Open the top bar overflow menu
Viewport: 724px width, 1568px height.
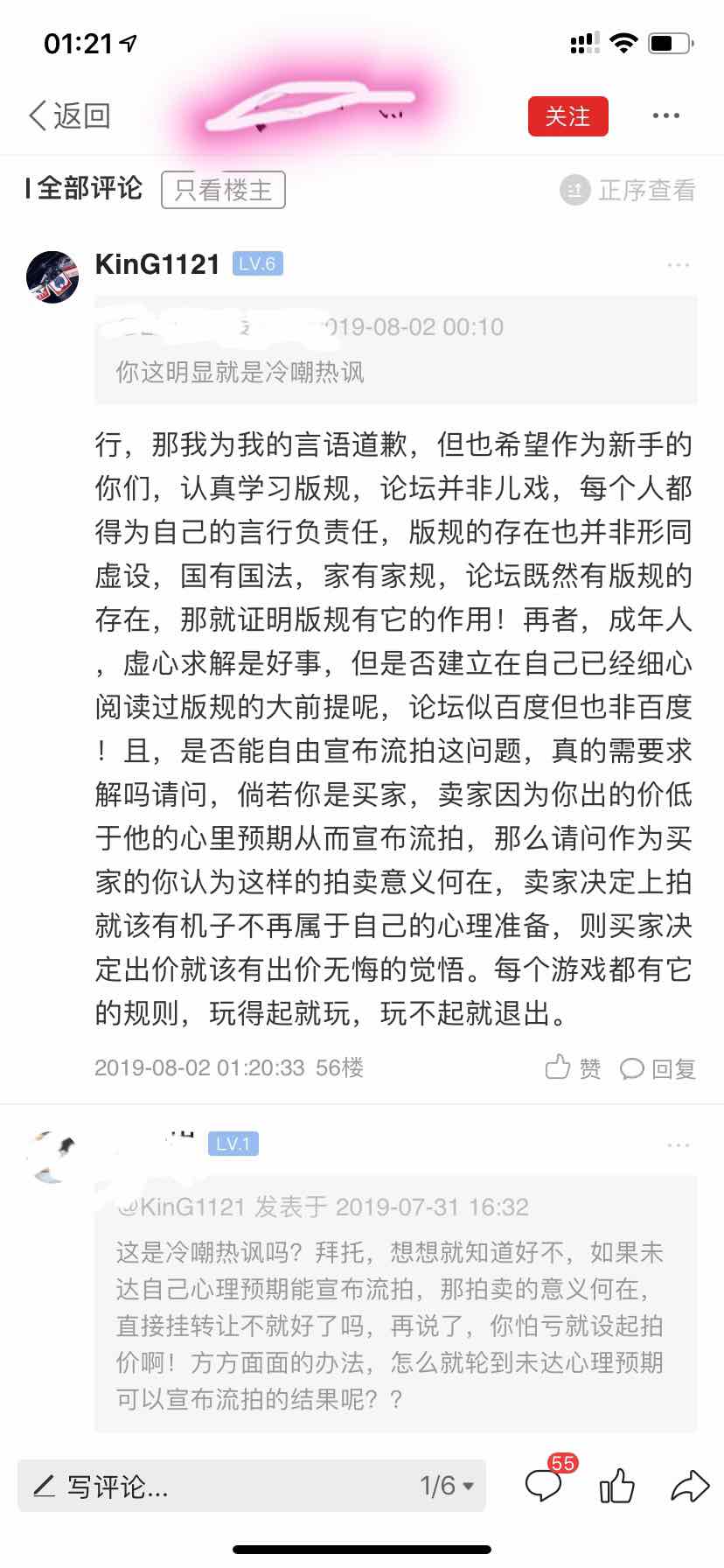point(665,115)
